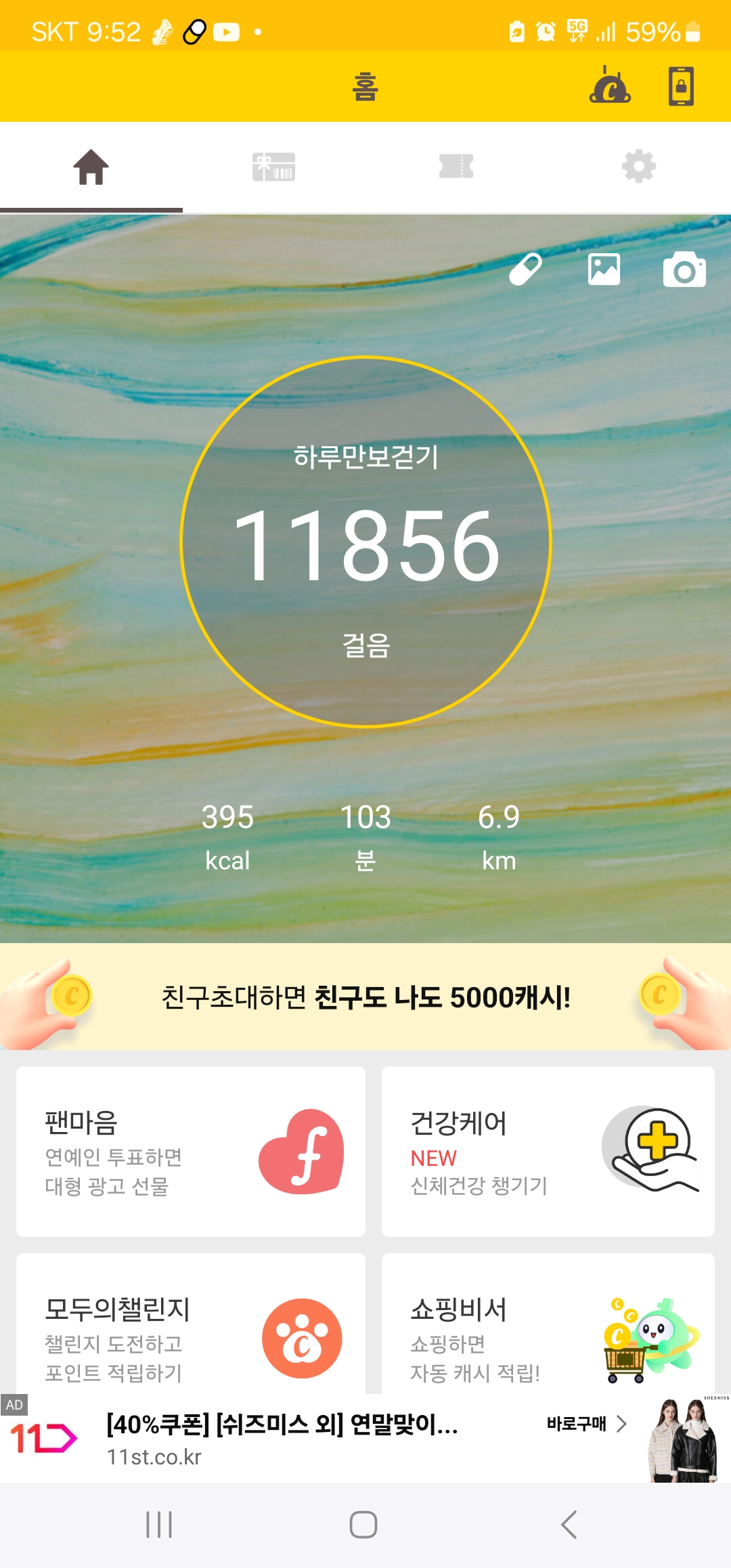
Task: Open recent apps from navigation bar
Action: (x=160, y=1525)
